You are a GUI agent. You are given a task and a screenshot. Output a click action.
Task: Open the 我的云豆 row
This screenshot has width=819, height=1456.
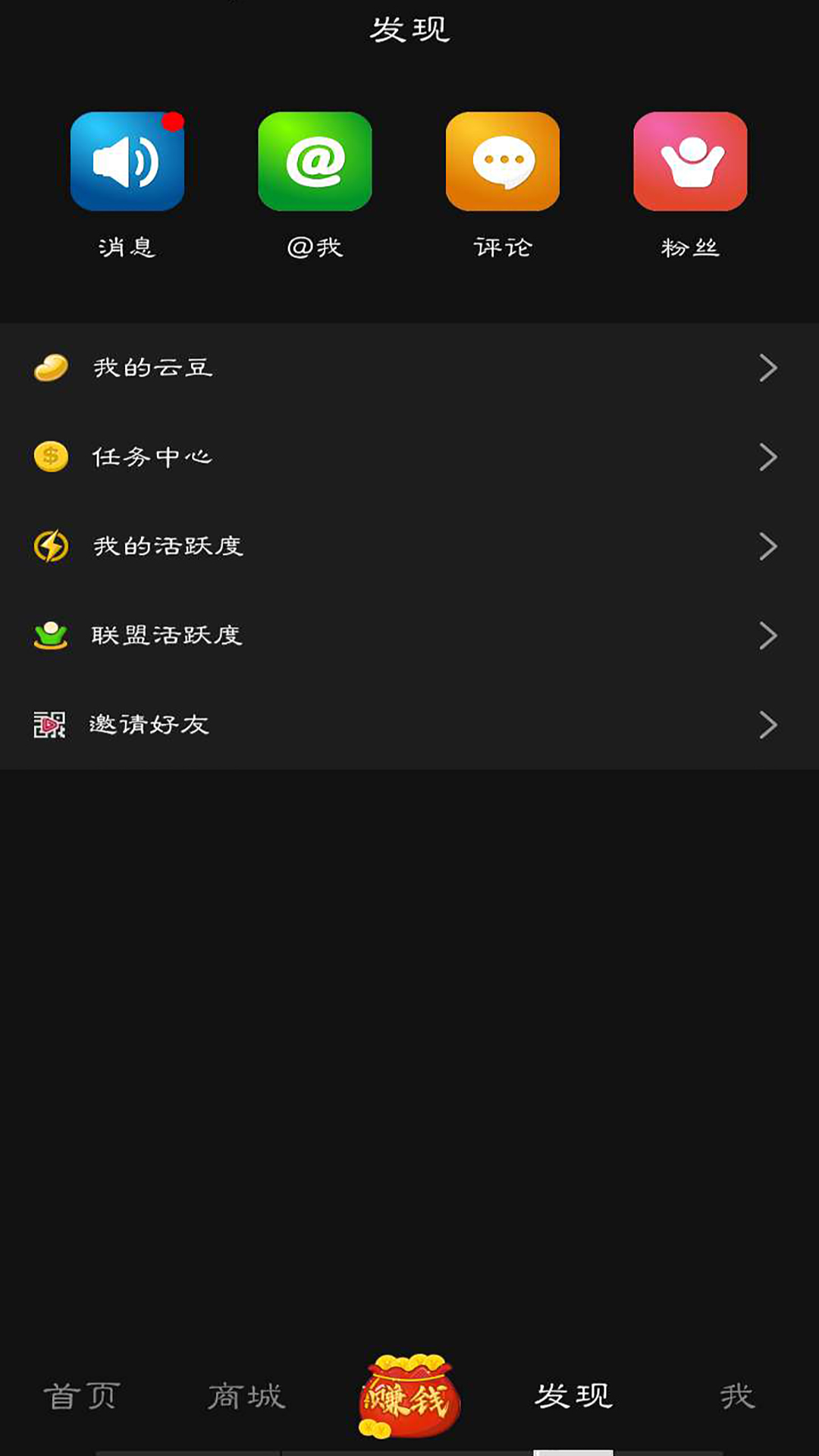pos(409,368)
